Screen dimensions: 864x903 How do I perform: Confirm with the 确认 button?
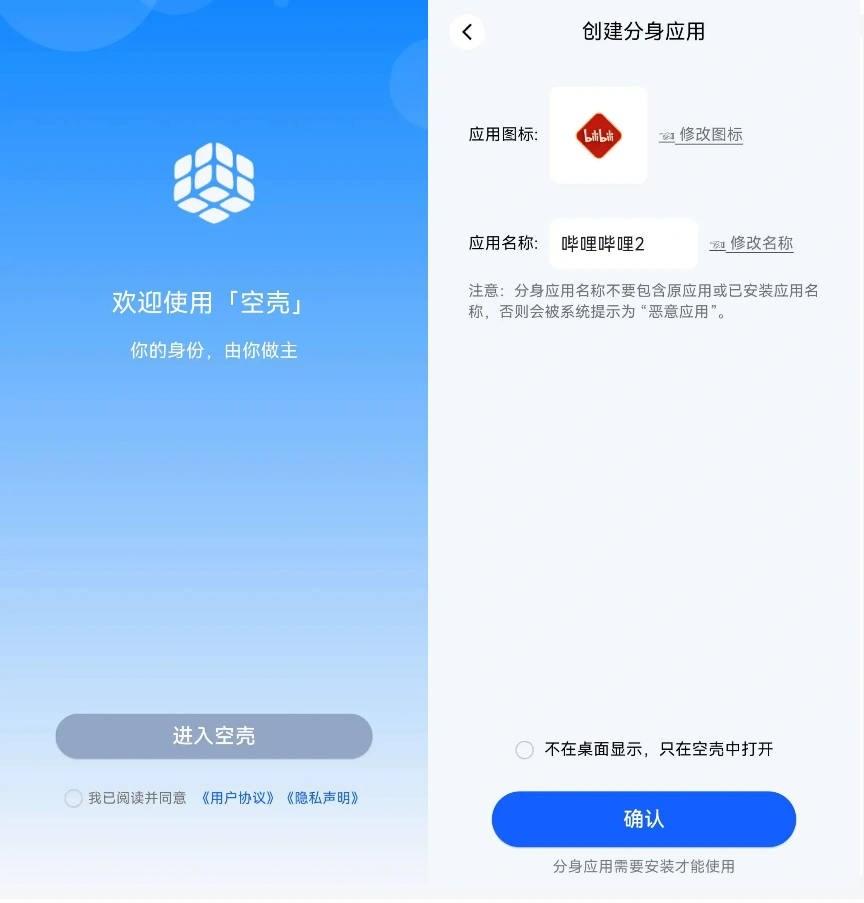[x=643, y=819]
